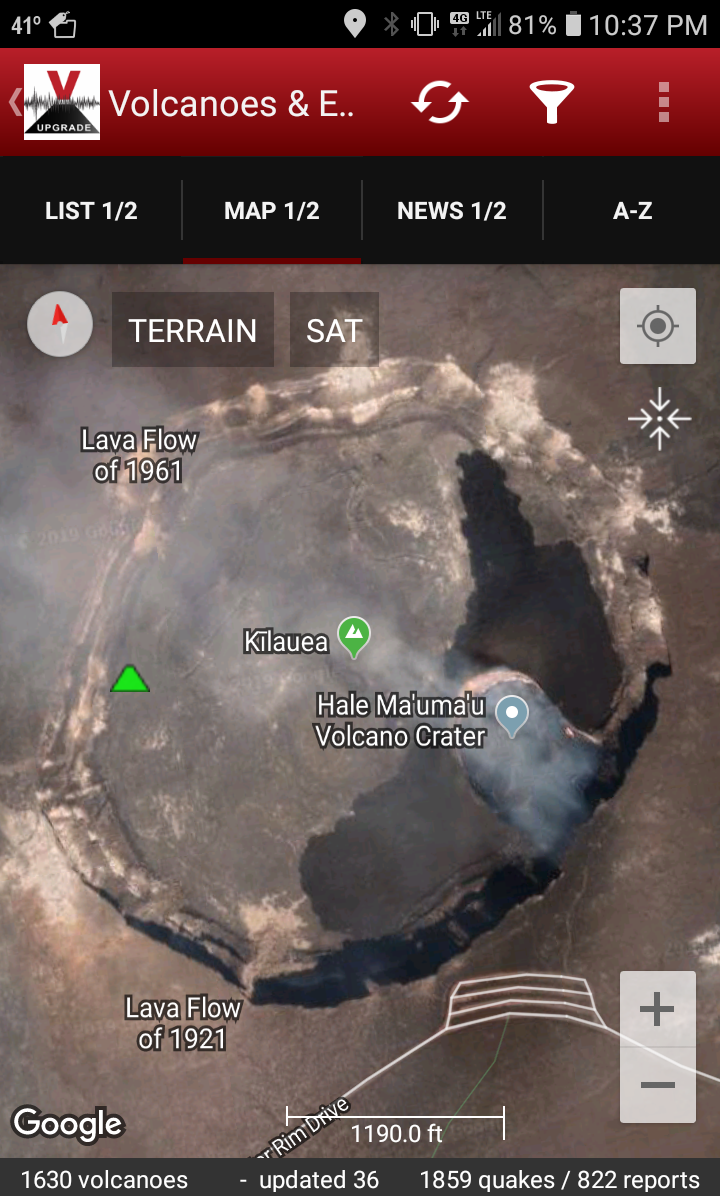Zoom in on the map
The image size is (720, 1196).
pos(657,1010)
